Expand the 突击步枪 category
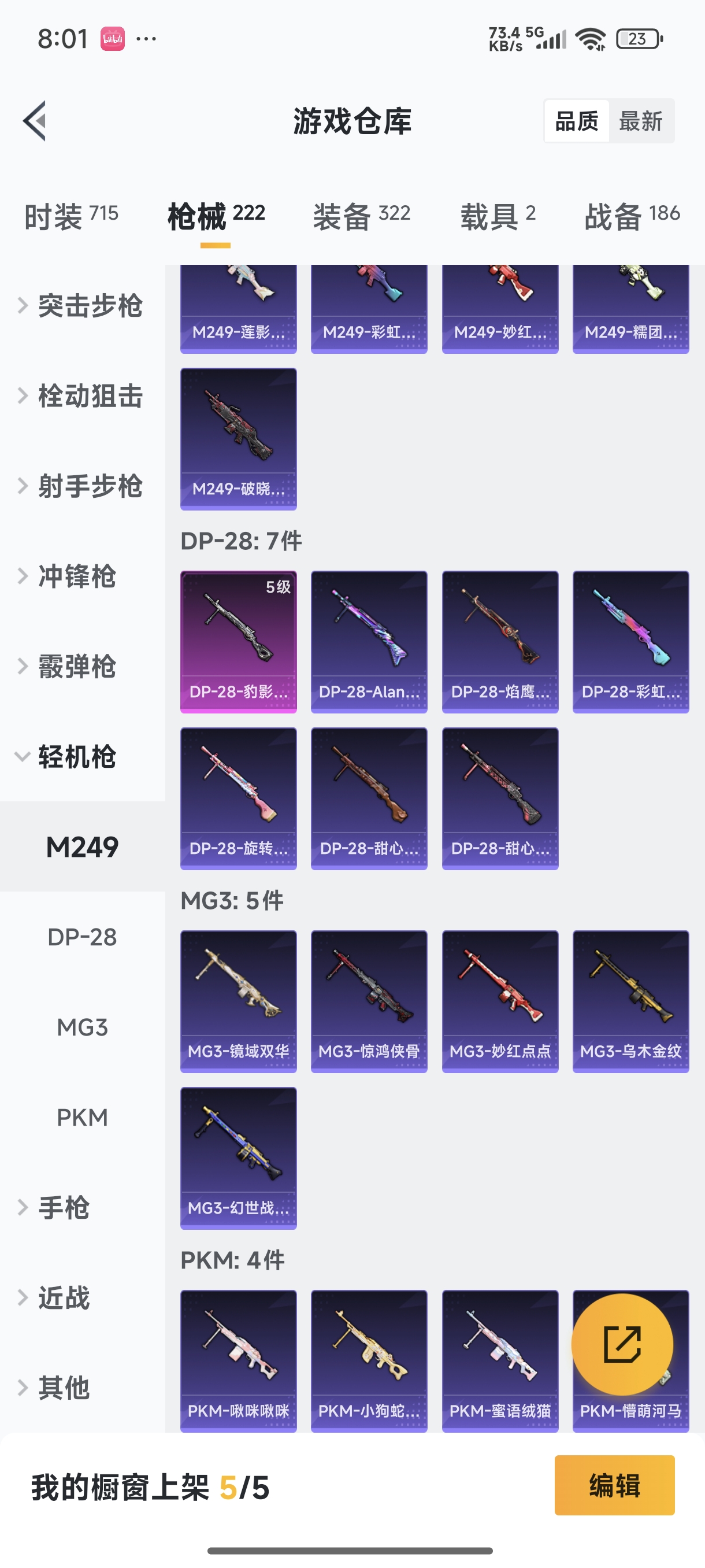Screen dimensions: 705x1568 coord(82,306)
